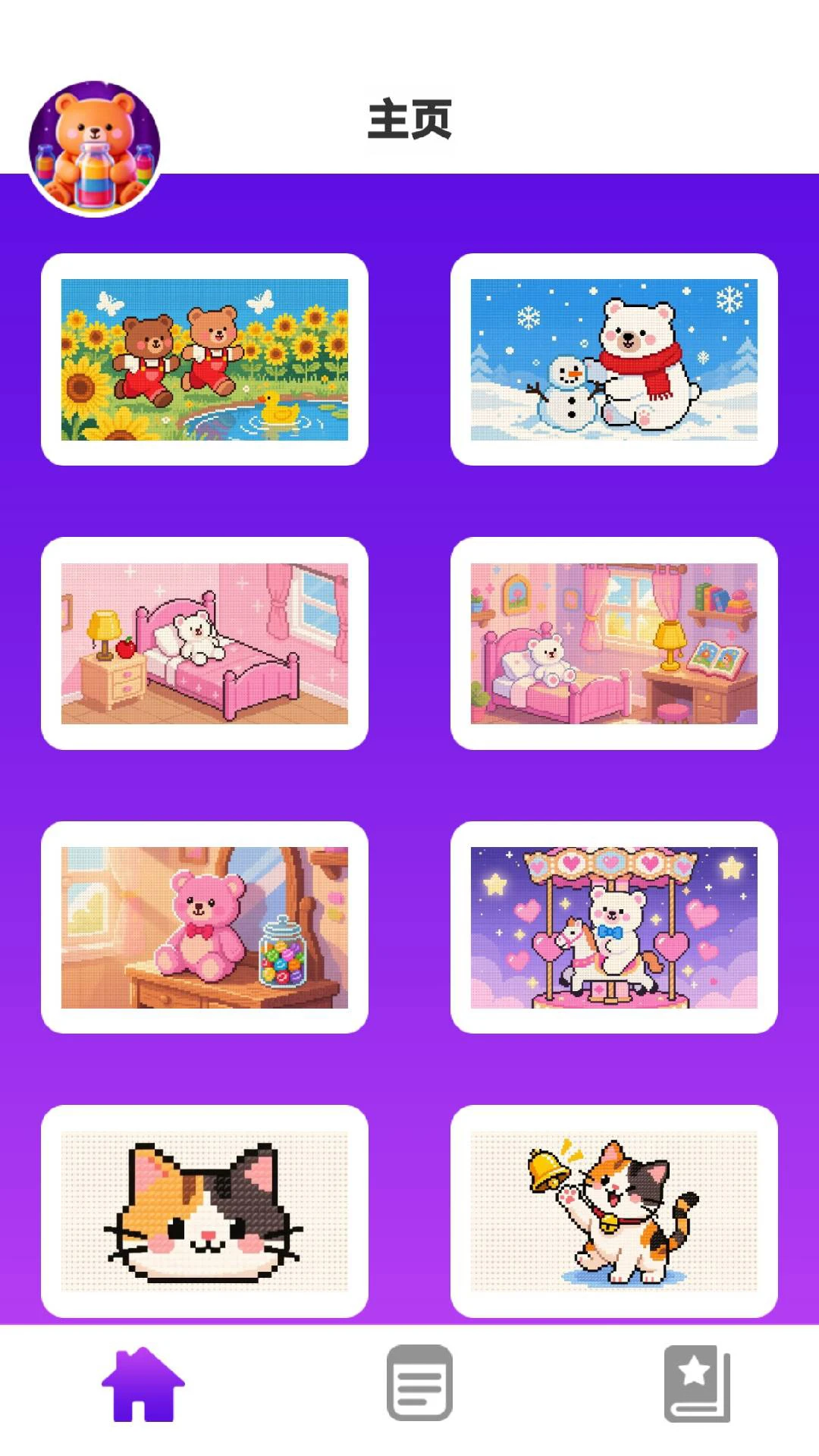Switch to the notes list tab
This screenshot has width=819, height=1456.
click(x=419, y=1383)
